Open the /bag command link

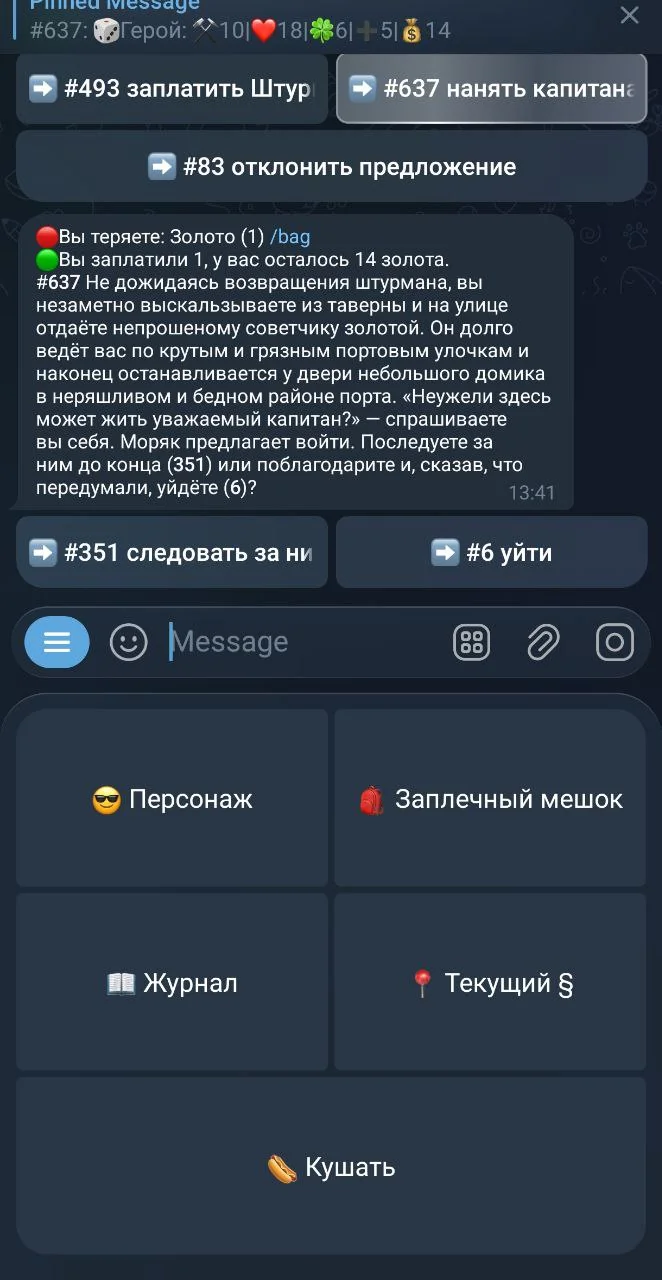click(290, 237)
